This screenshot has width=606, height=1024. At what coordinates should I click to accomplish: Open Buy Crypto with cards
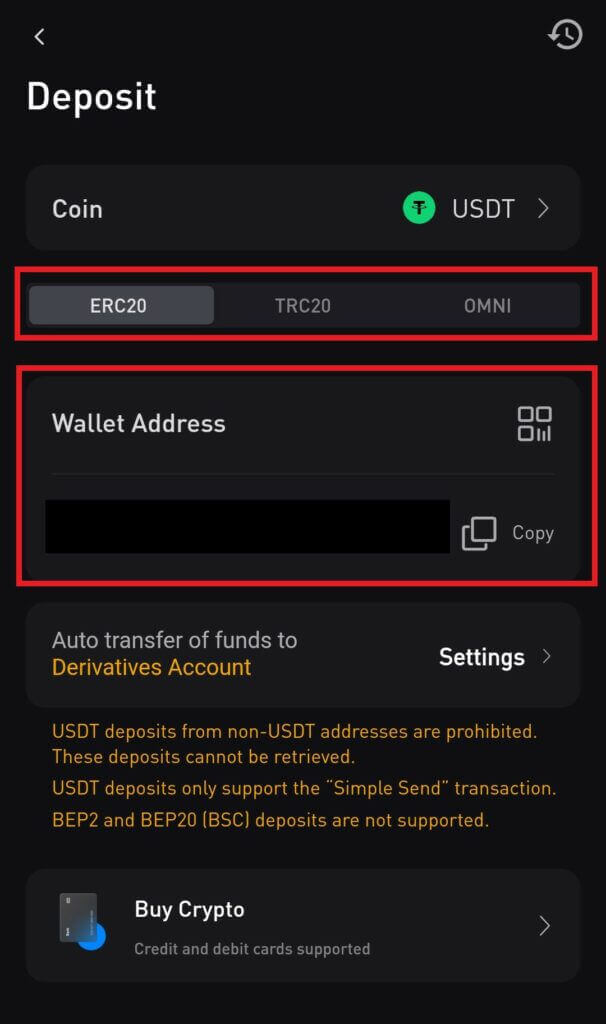pyautogui.click(x=302, y=926)
